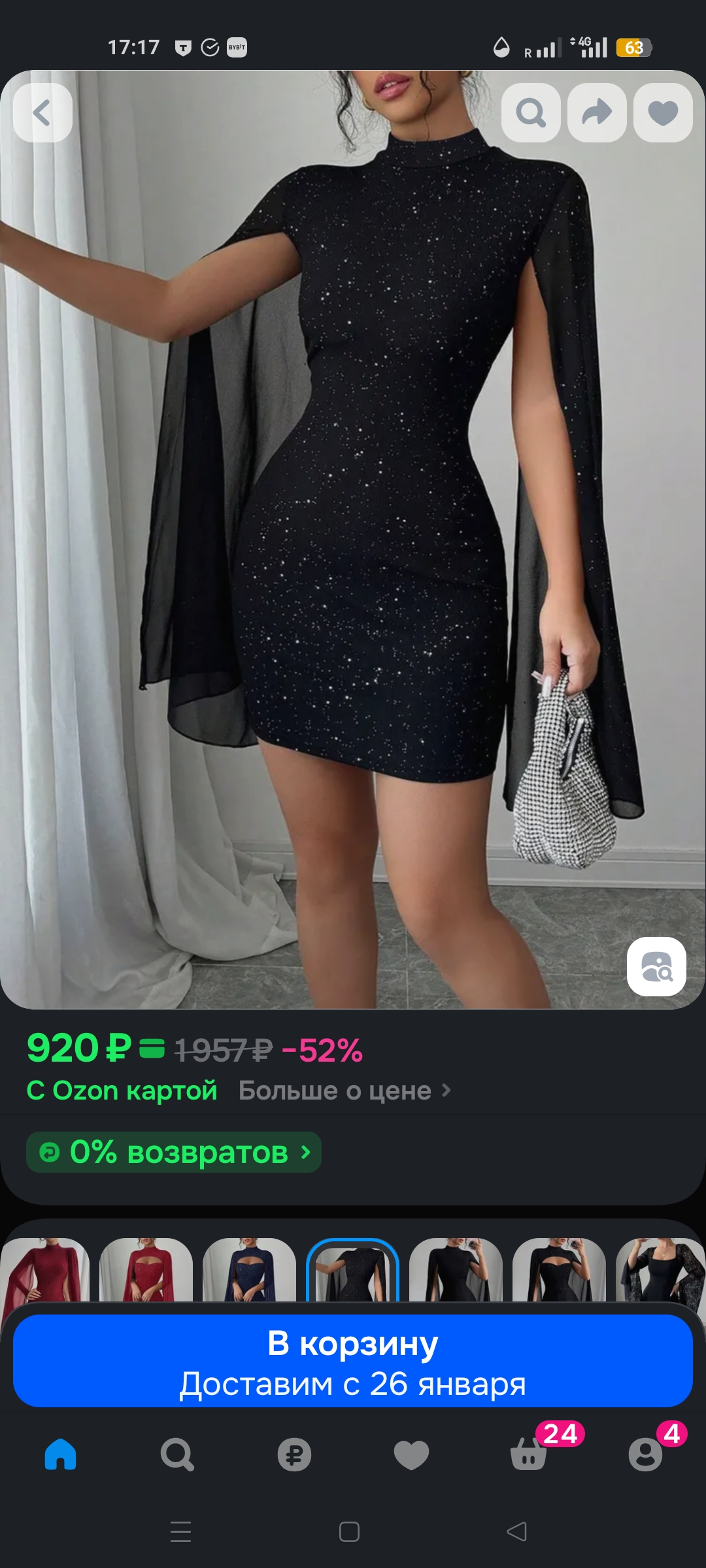Open the favorites tab in bottom bar
This screenshot has width=706, height=1568.
tap(411, 1454)
